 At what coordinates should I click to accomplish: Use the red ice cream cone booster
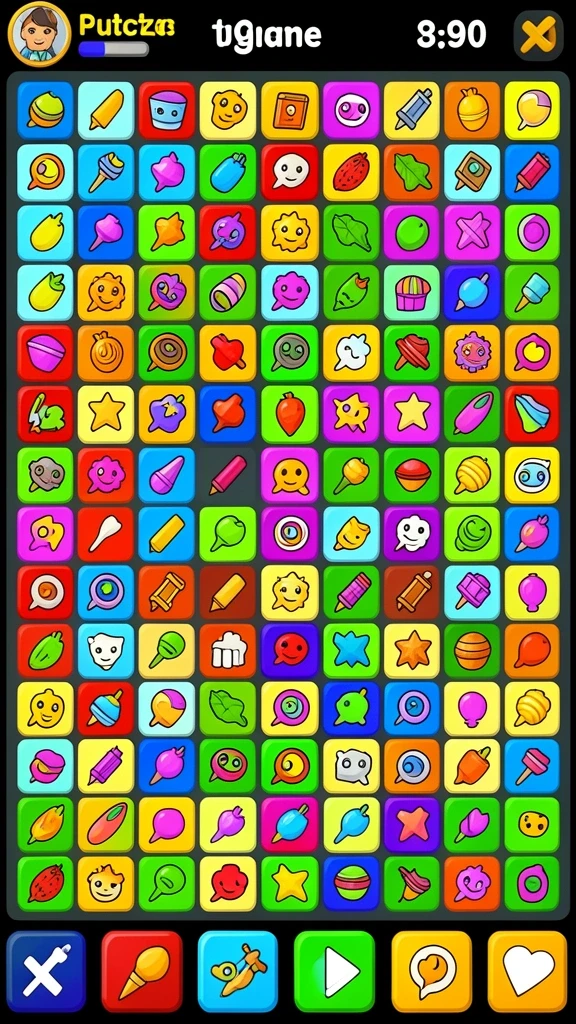[x=142, y=970]
